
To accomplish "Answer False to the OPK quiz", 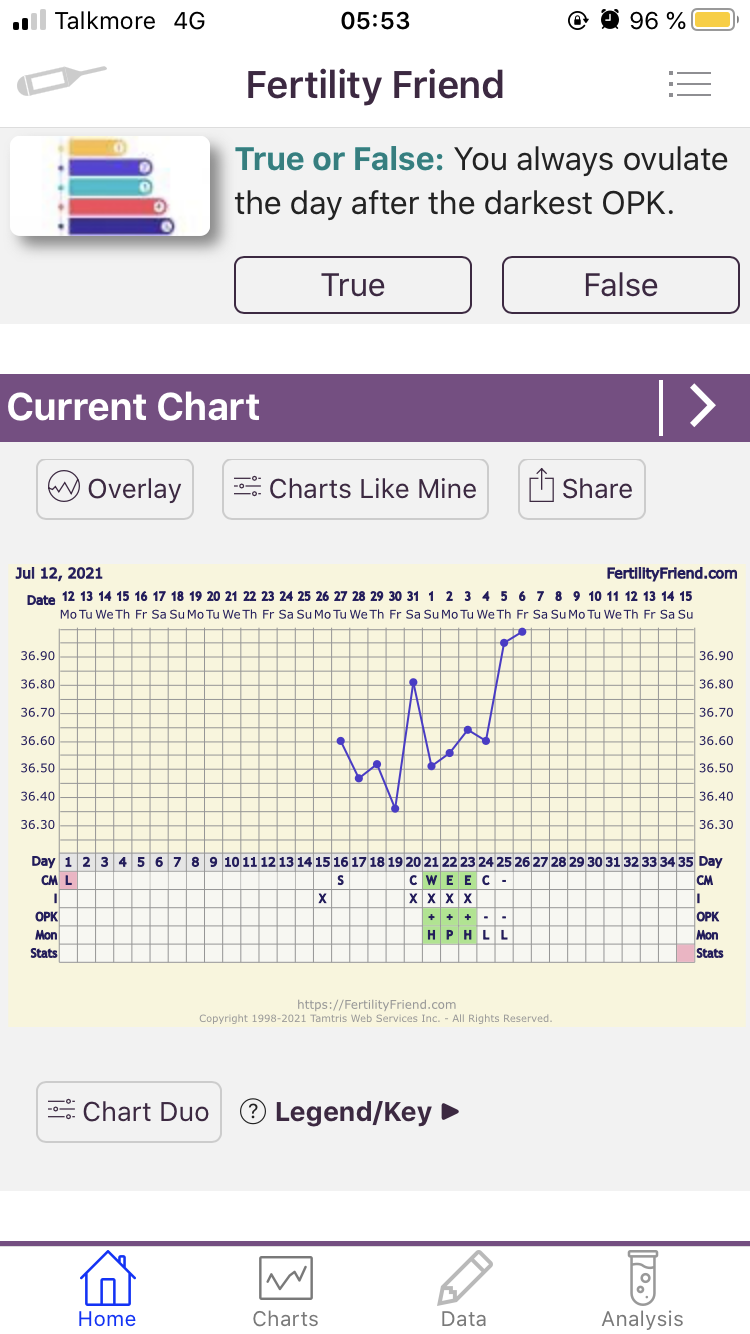I will pos(620,285).
